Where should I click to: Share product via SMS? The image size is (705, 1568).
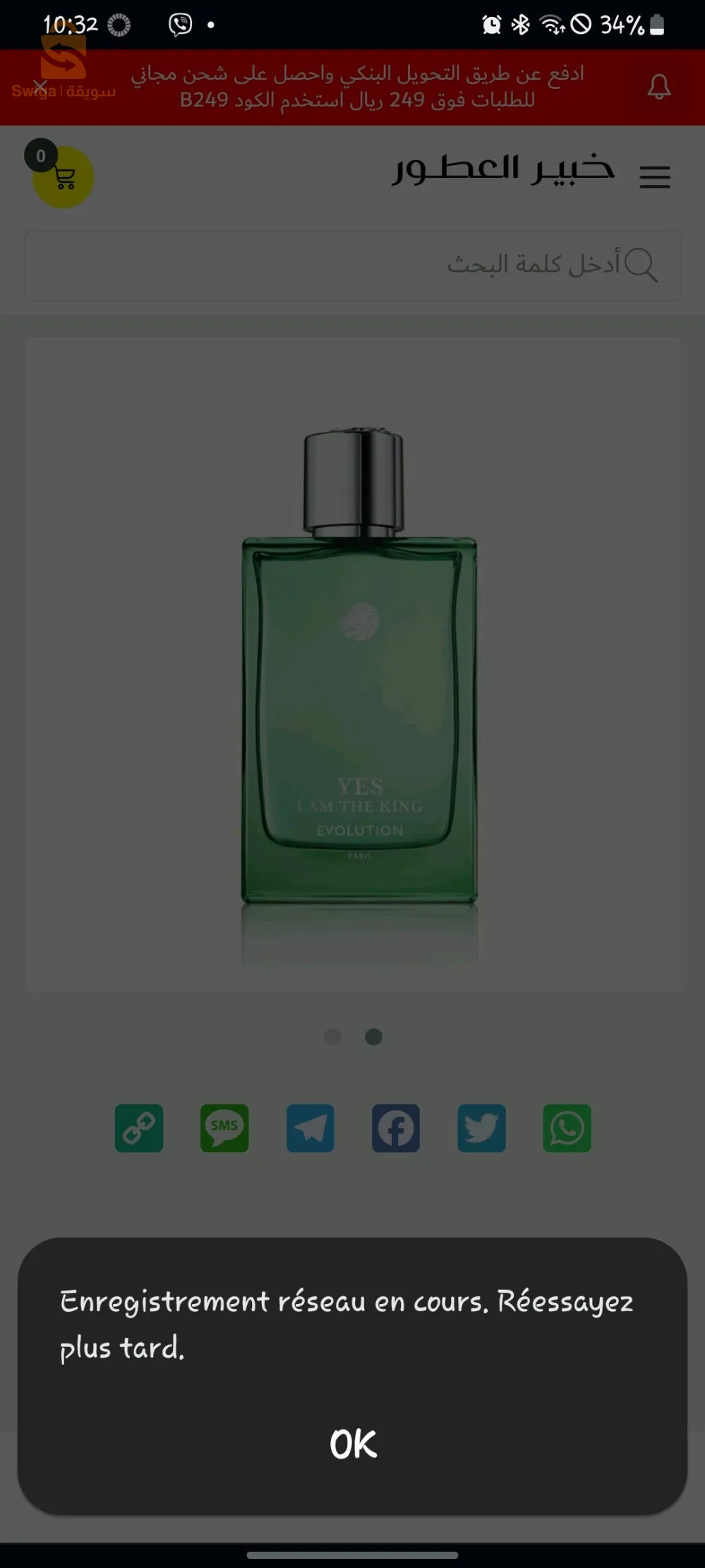tap(224, 1128)
